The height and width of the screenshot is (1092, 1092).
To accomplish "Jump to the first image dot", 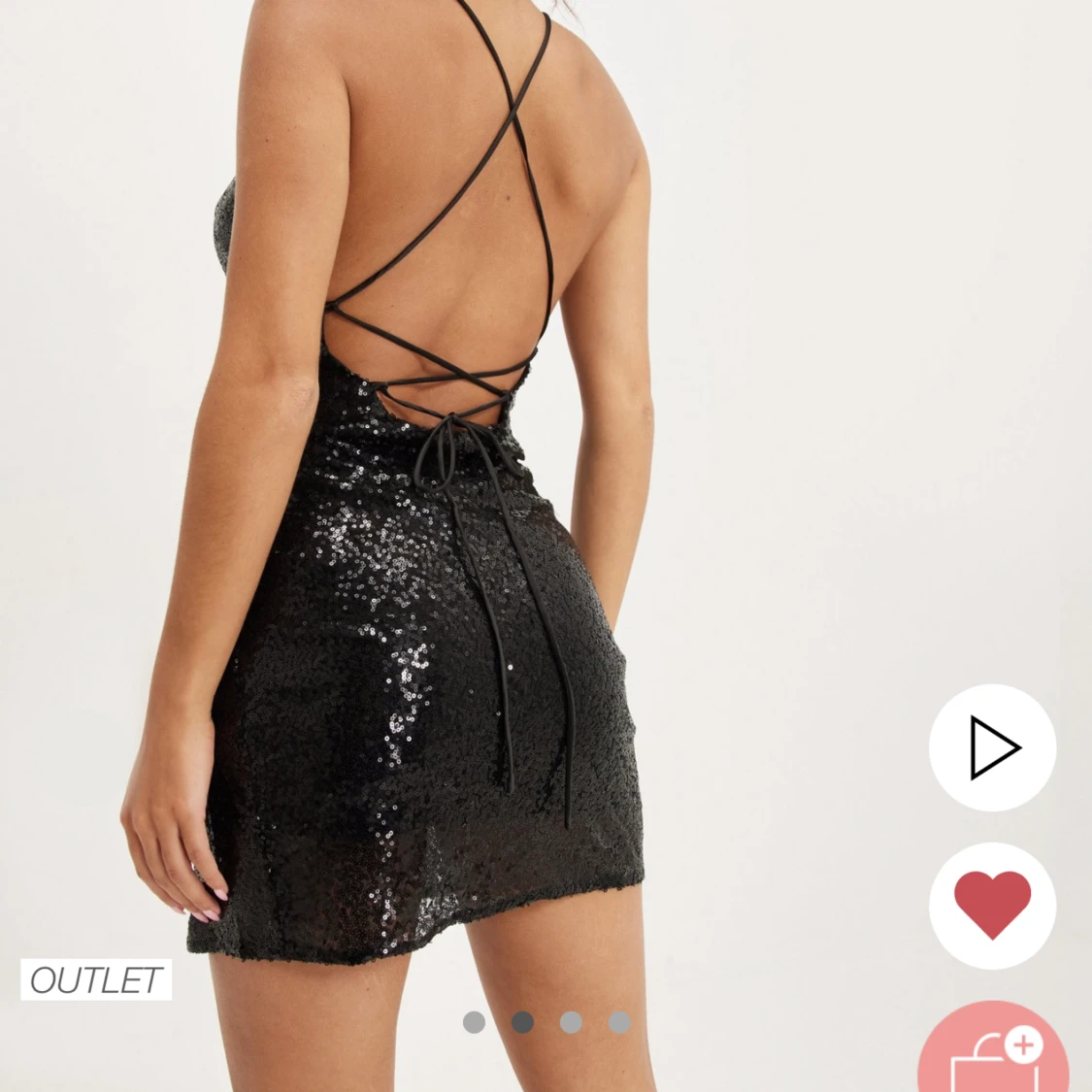I will (474, 1022).
